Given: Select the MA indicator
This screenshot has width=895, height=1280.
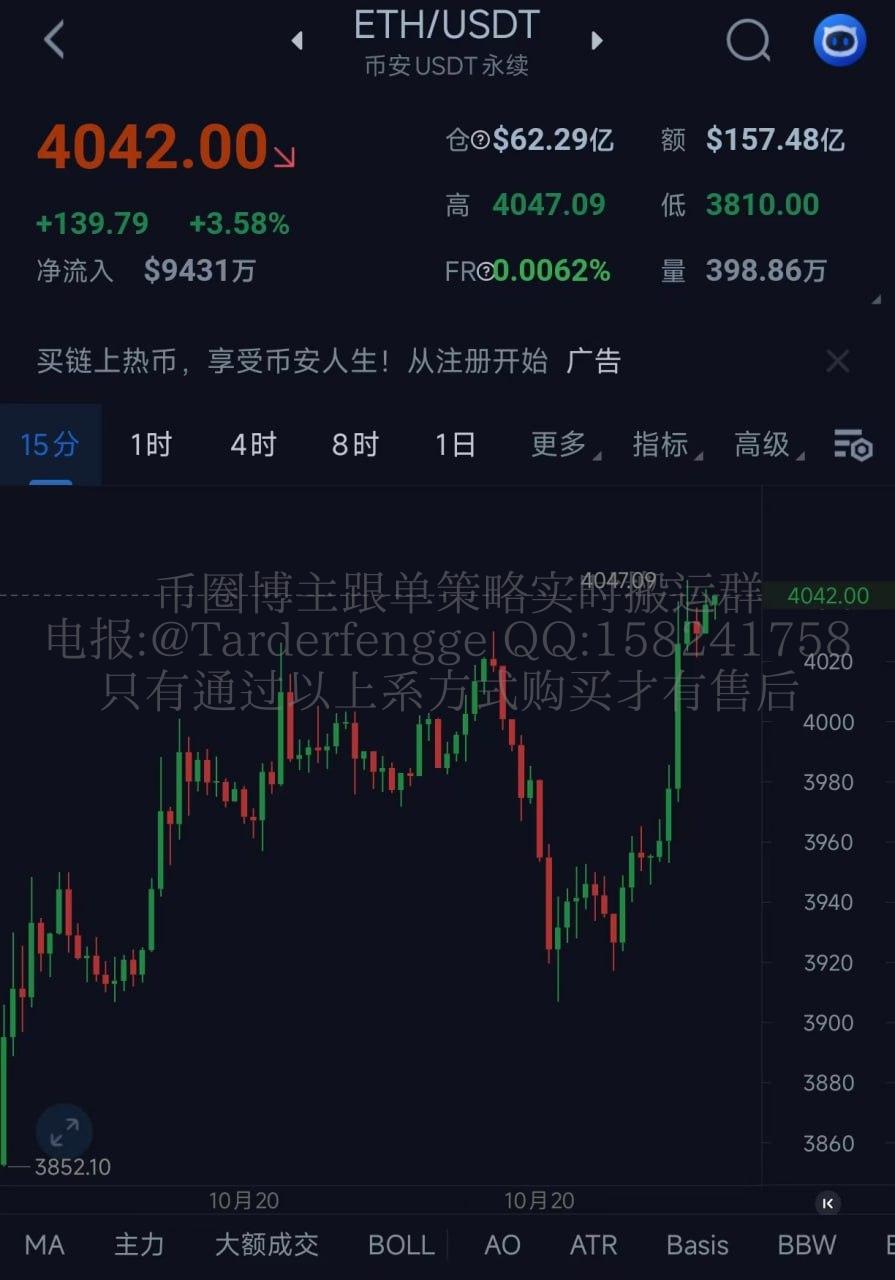Looking at the screenshot, I should click(x=44, y=1245).
